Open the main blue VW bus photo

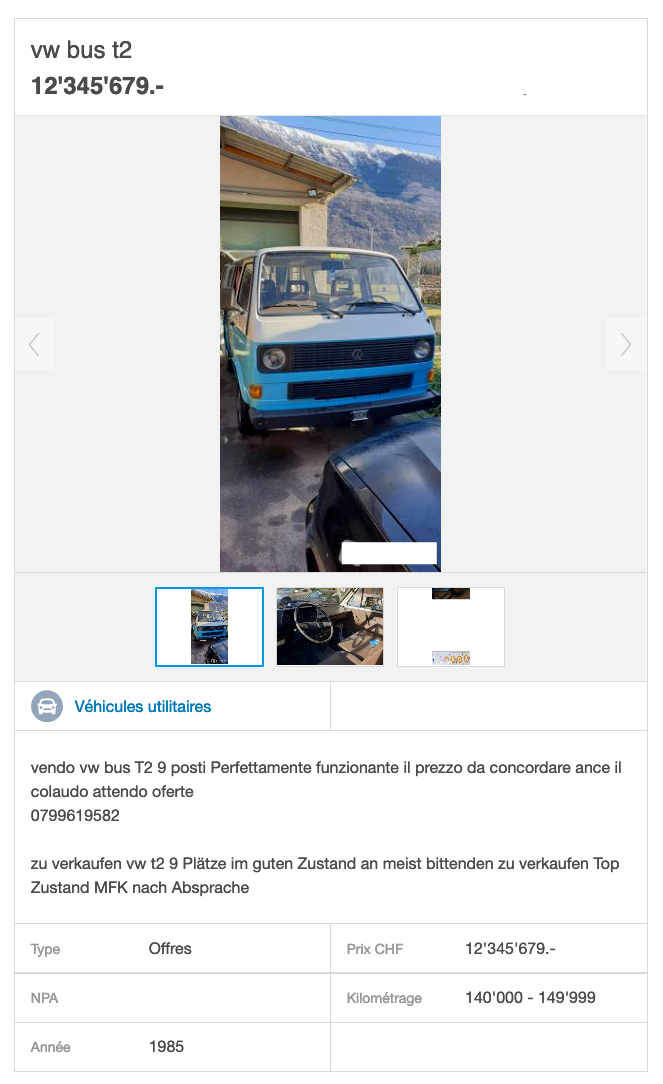[x=330, y=343]
